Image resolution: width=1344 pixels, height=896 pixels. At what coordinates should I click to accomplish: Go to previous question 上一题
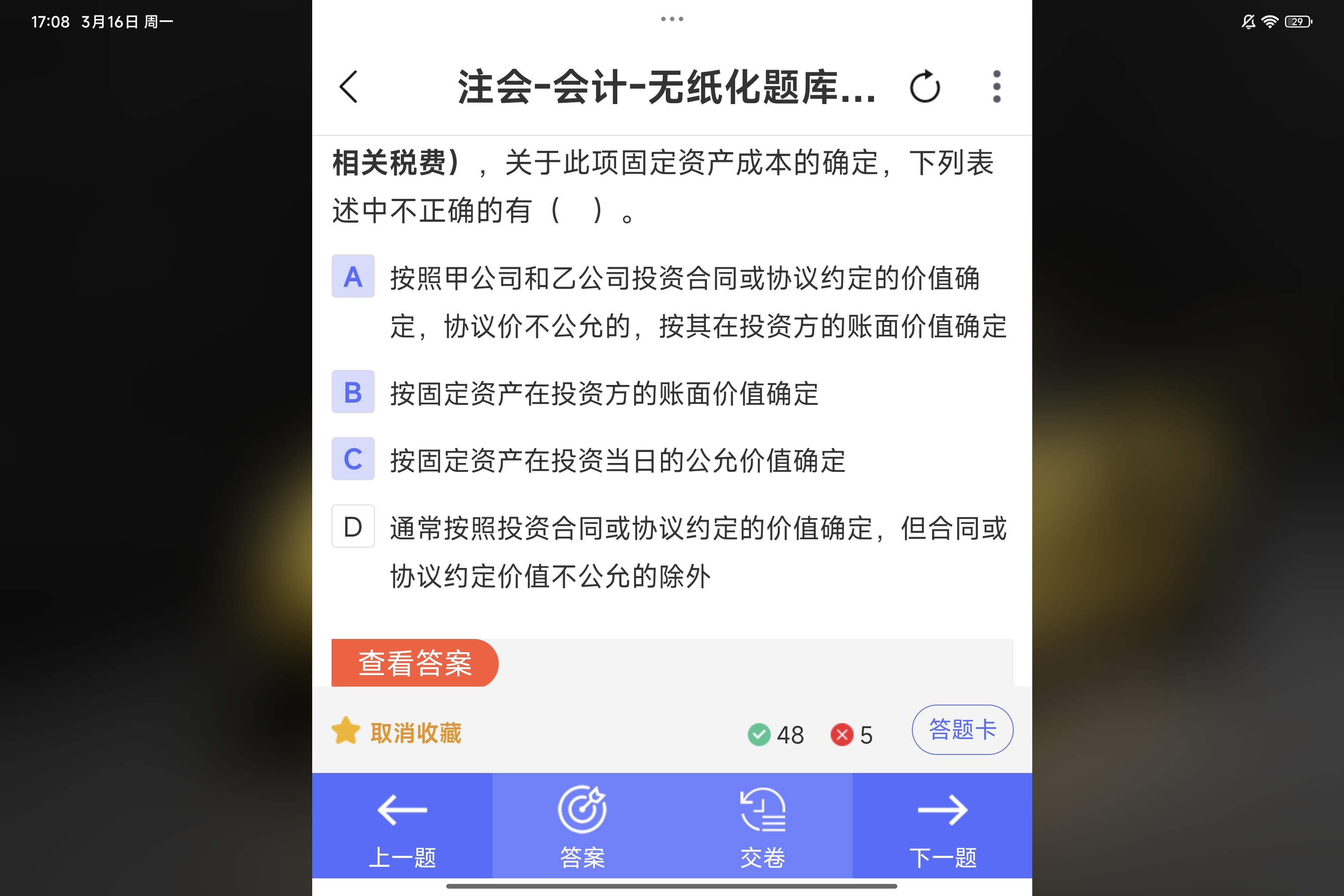pos(402,826)
